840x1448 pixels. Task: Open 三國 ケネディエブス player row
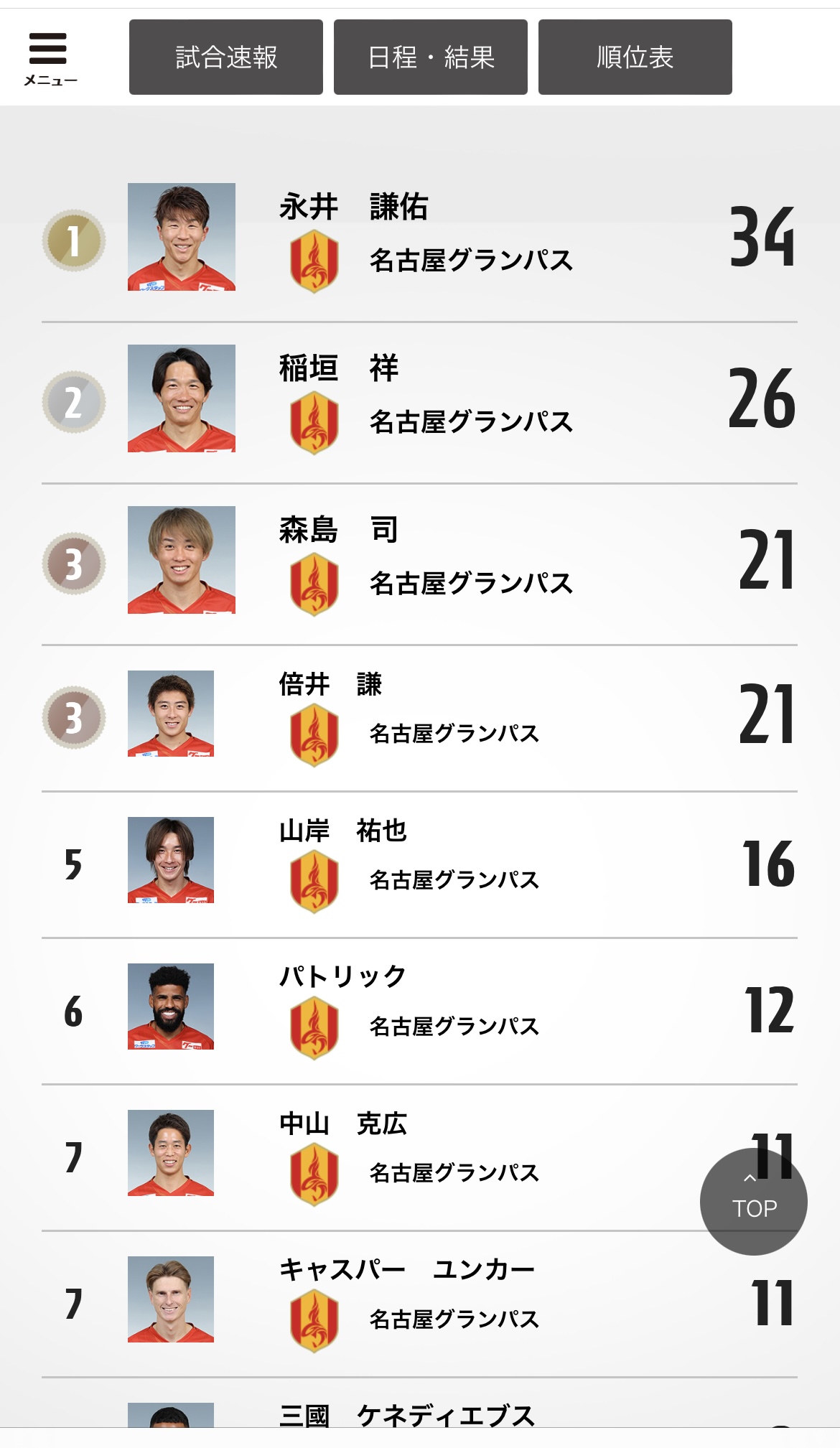coord(419,1403)
